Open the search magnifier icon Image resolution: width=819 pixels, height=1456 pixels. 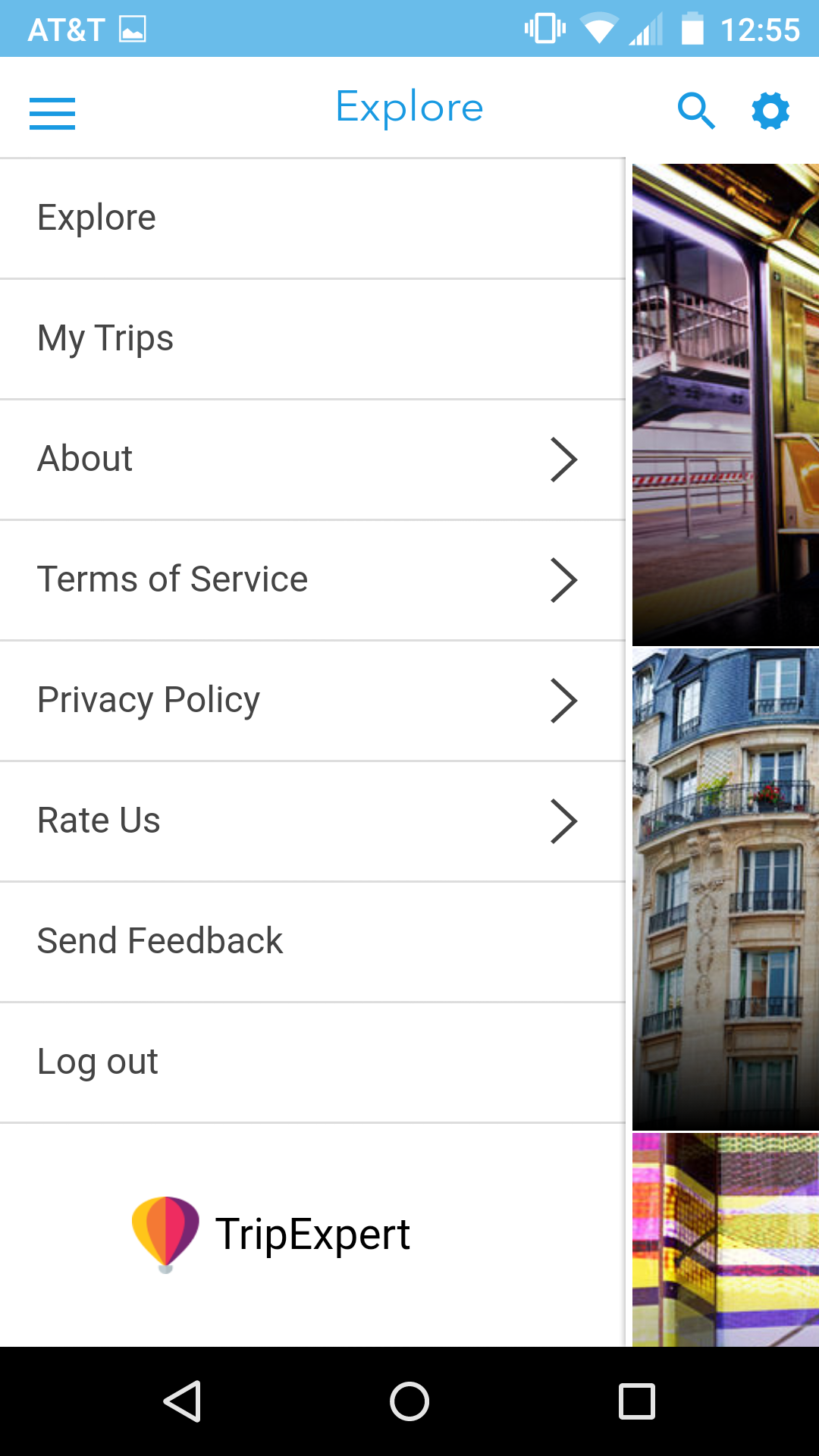tap(696, 111)
